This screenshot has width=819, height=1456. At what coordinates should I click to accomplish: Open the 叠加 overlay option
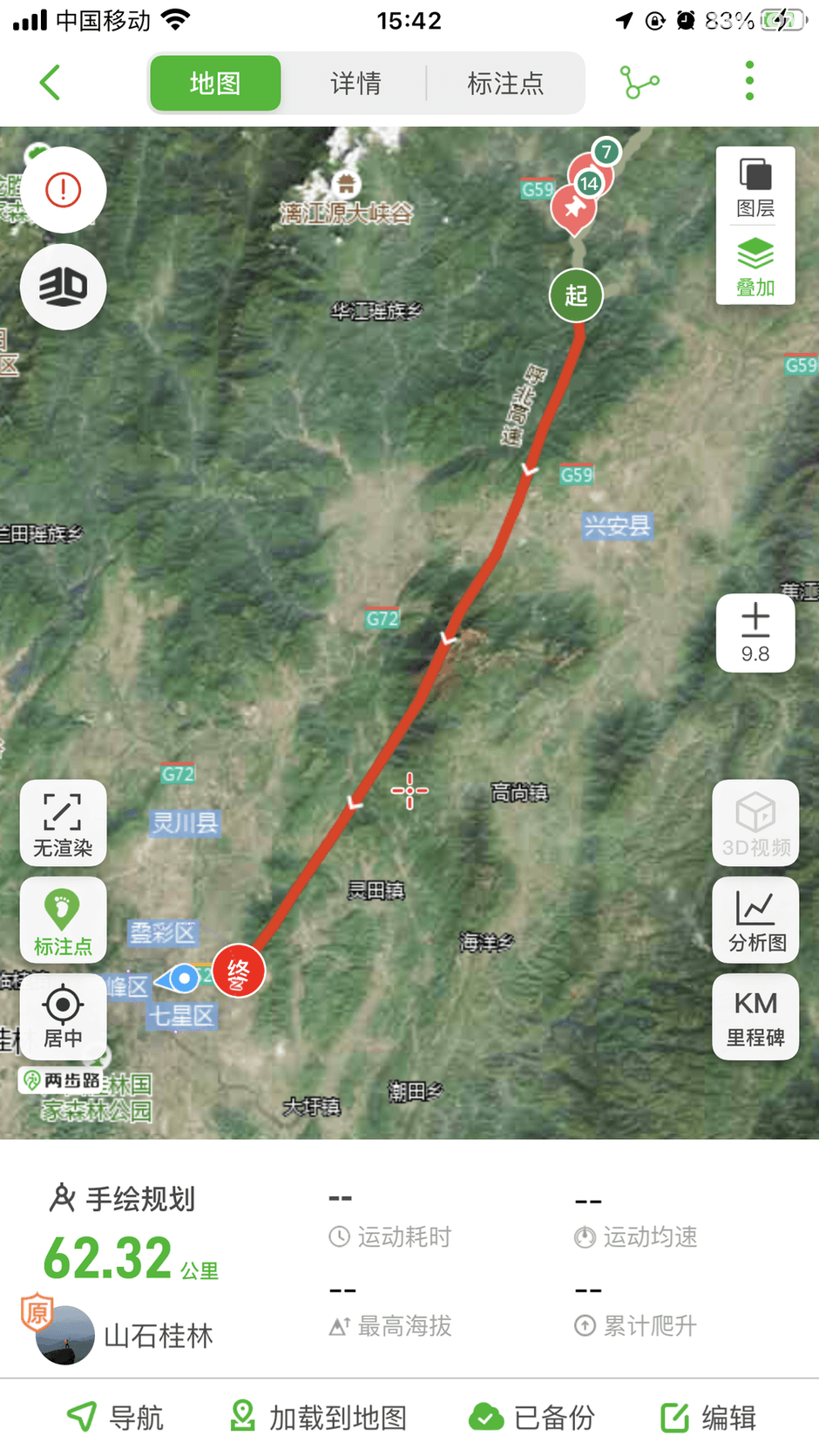tap(755, 267)
